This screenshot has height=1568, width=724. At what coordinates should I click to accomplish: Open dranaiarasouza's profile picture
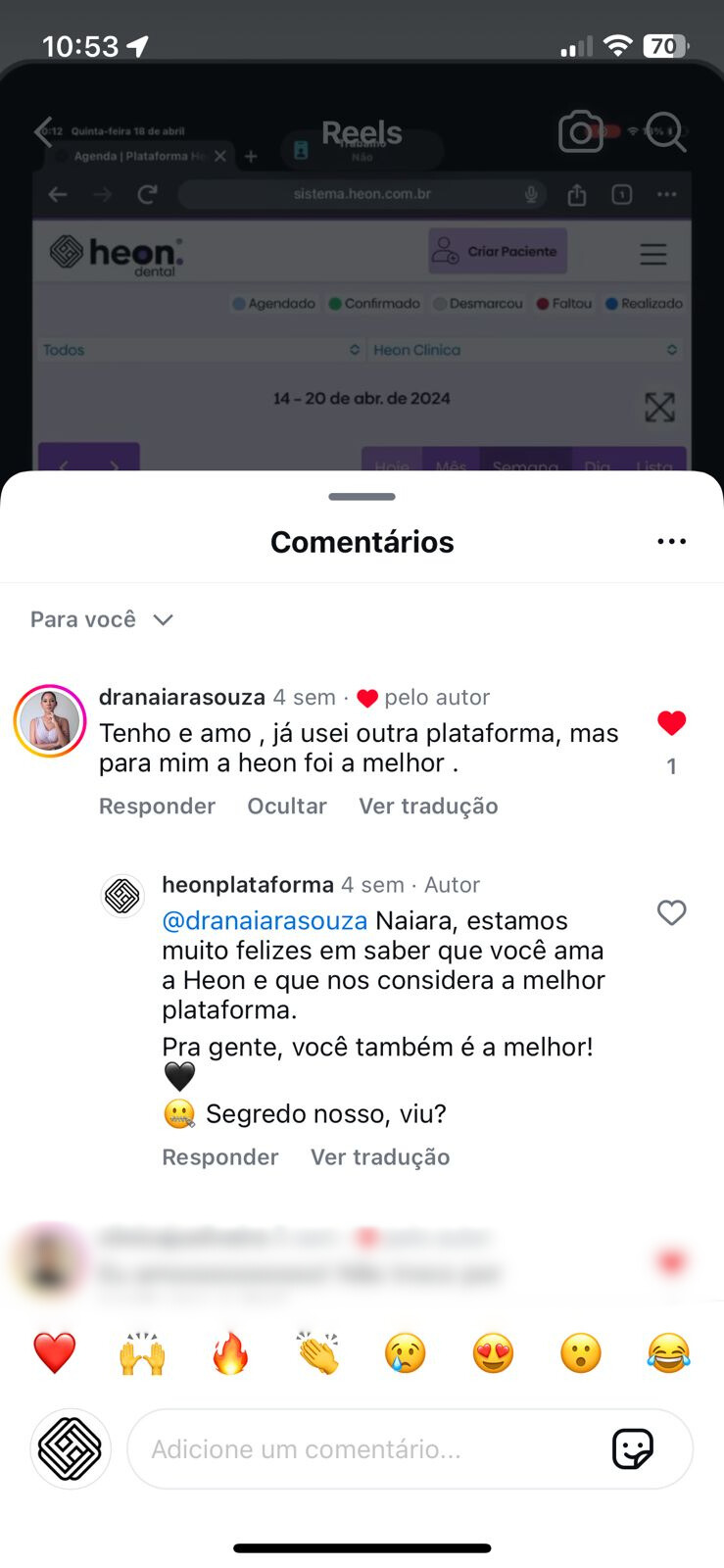tap(50, 721)
